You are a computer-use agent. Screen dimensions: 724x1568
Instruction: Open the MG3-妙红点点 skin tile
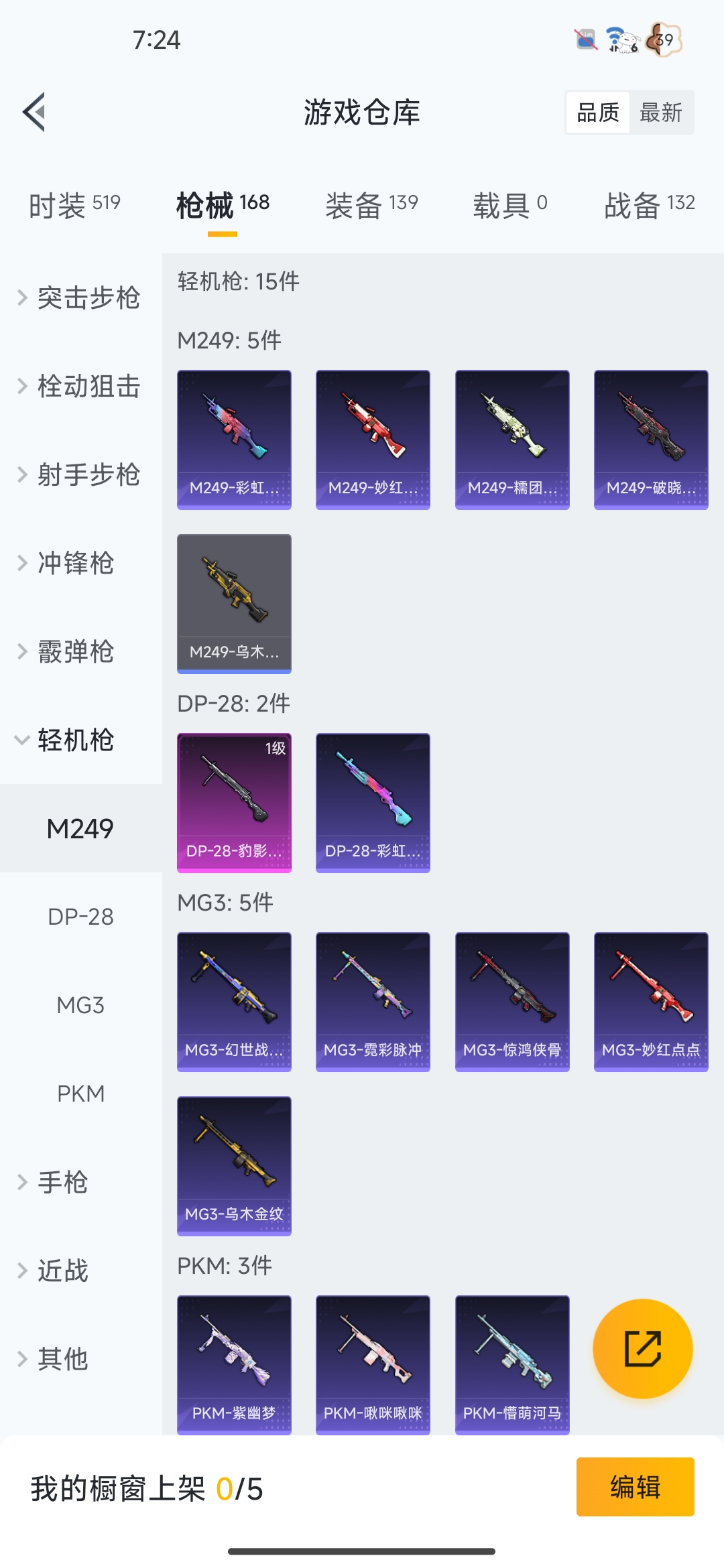point(651,1001)
